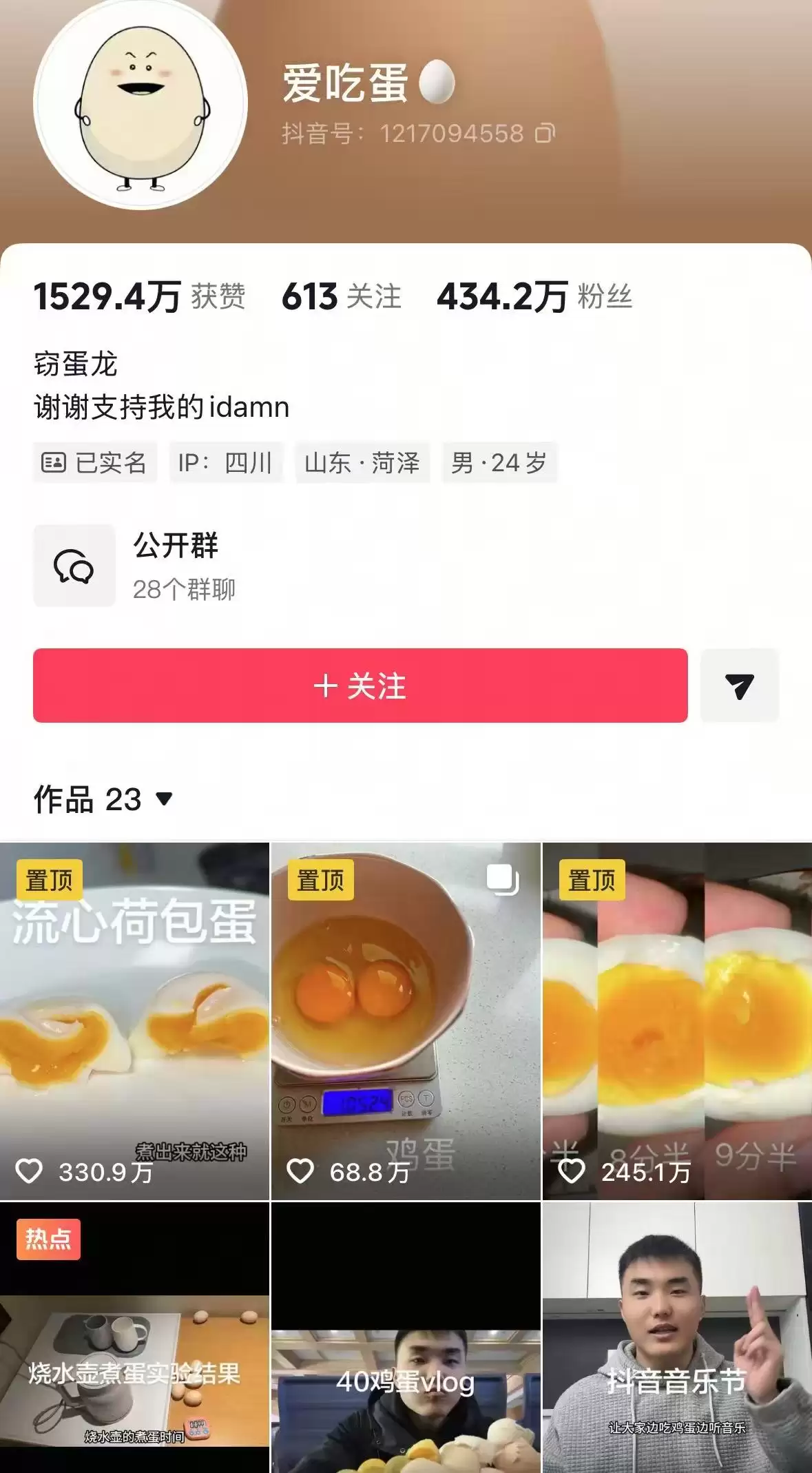Open the pinned 流心荷包蛋 video
812x1473 pixels.
tap(134, 1020)
